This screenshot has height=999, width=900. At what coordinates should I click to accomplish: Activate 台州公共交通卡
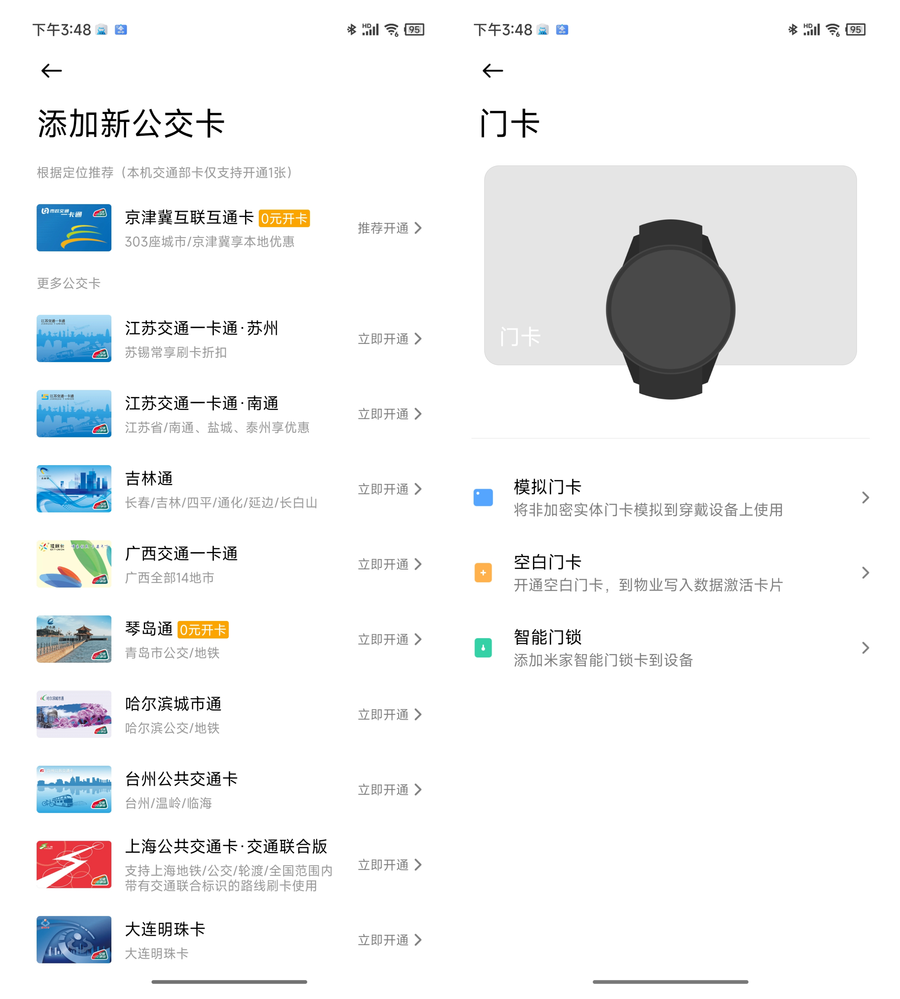389,790
